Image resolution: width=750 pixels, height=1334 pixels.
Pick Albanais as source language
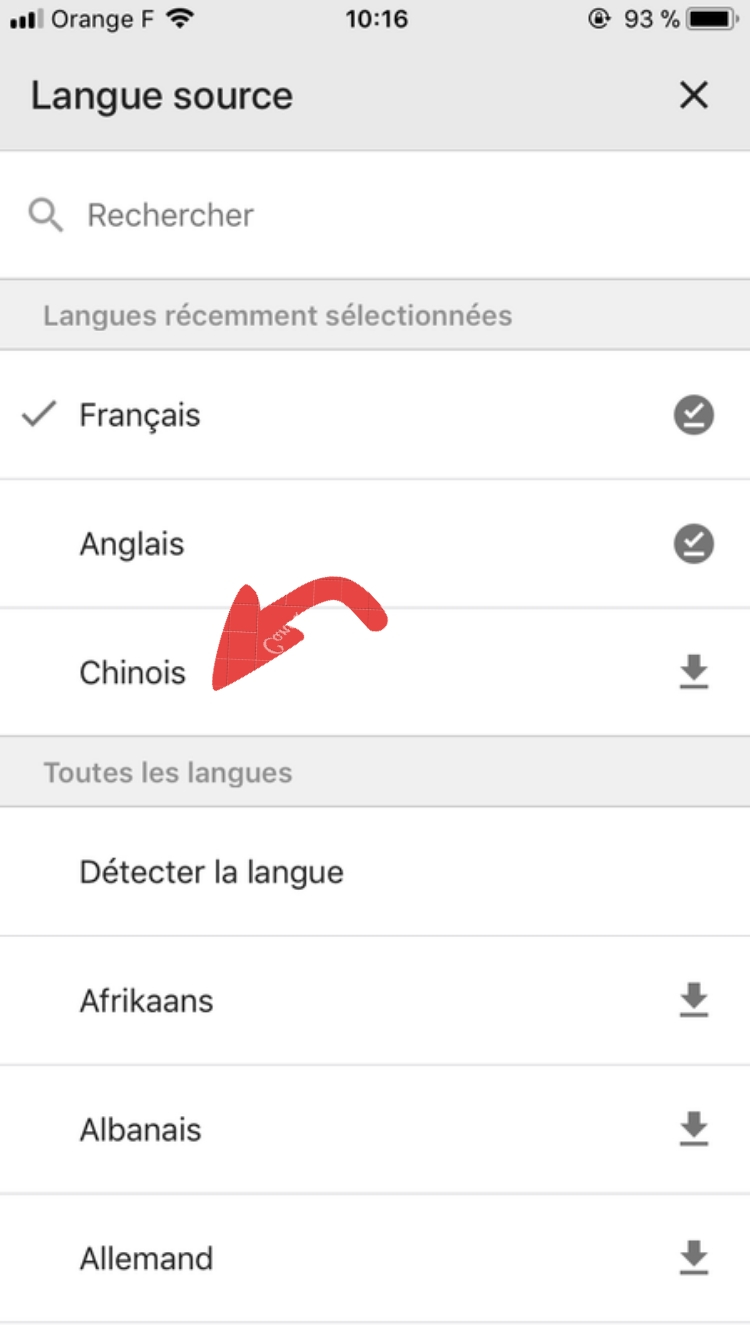click(375, 1130)
